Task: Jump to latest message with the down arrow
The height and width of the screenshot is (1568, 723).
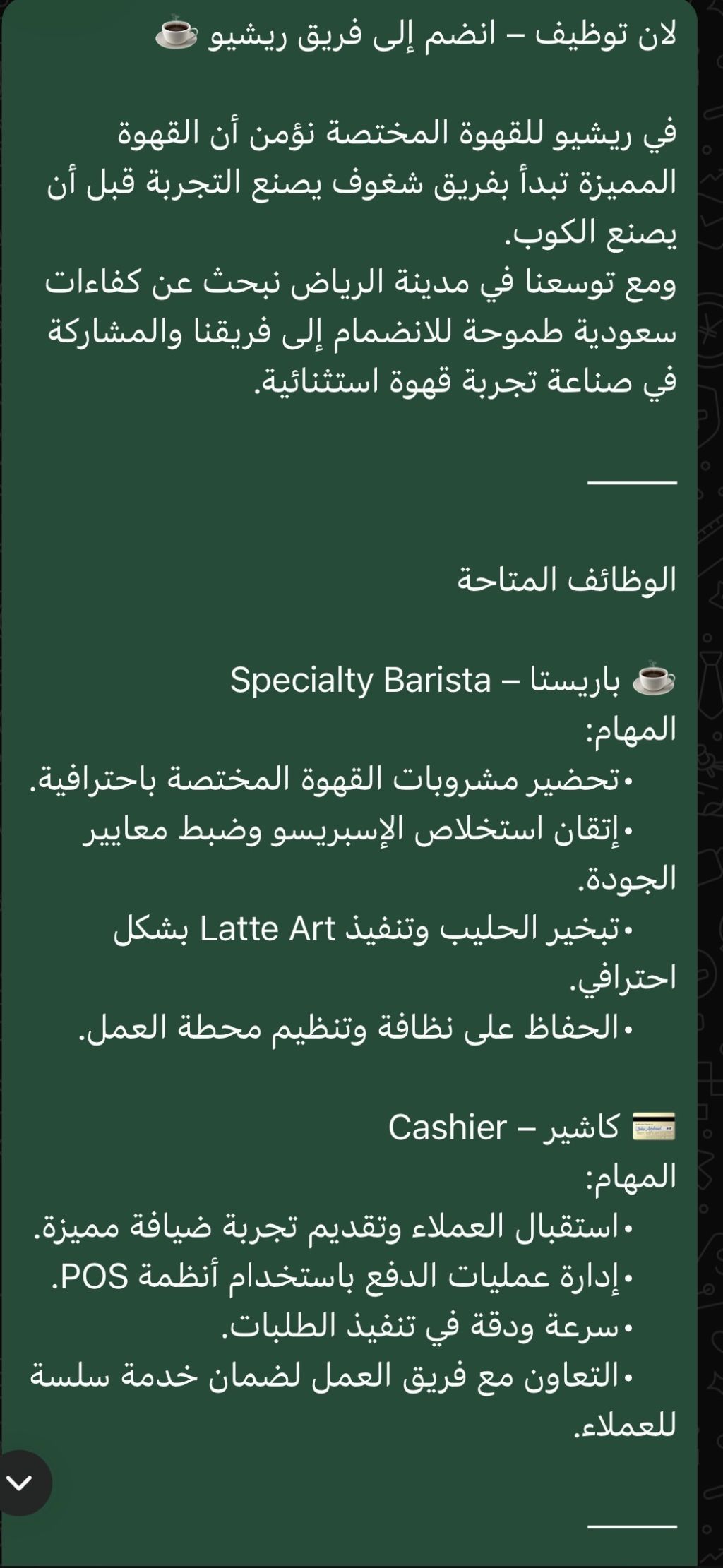Action: click(20, 1482)
